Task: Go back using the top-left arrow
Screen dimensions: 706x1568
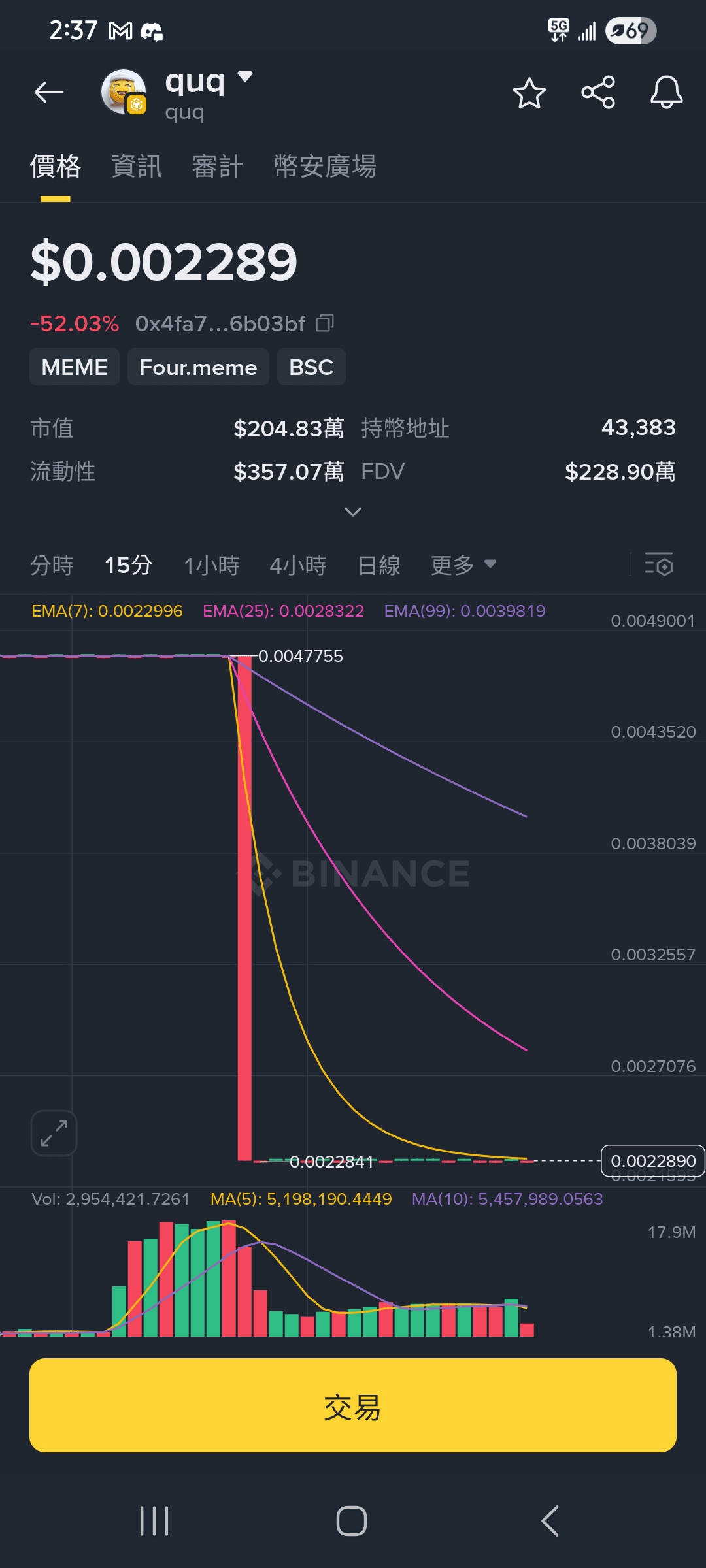Action: 49,92
